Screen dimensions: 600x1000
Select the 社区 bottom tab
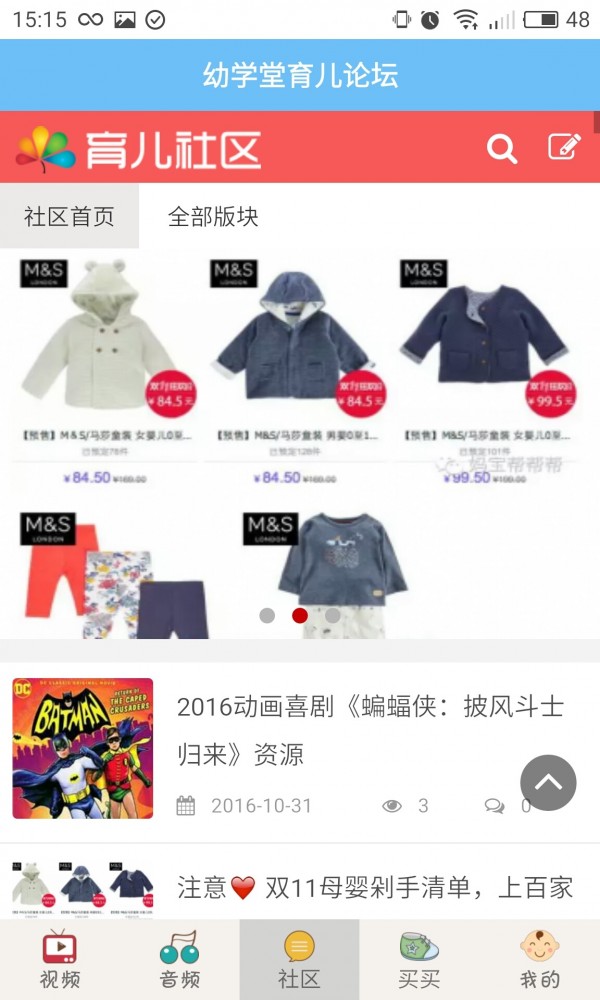coord(299,960)
